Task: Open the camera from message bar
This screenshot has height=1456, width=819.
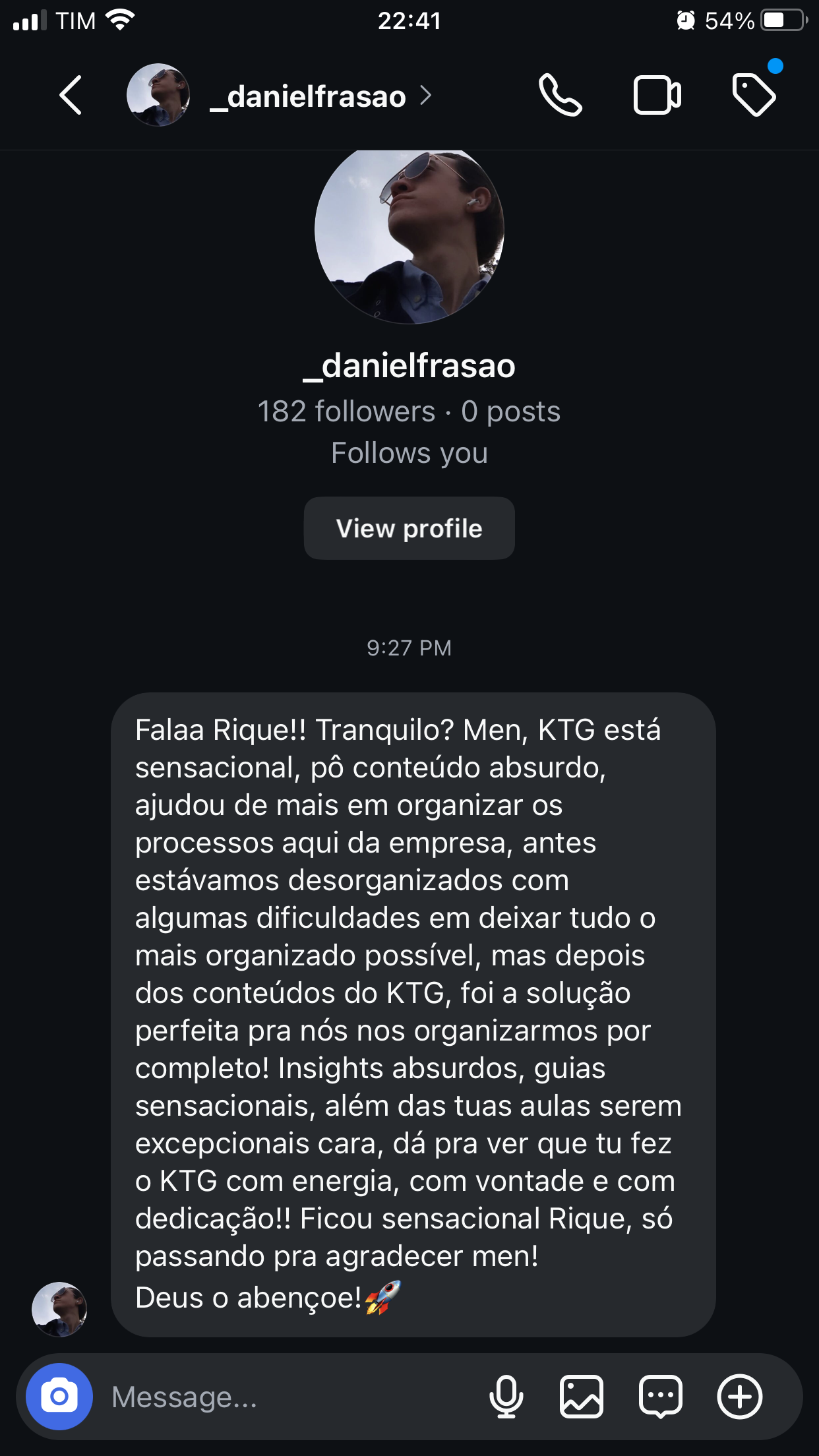Action: [x=59, y=1396]
